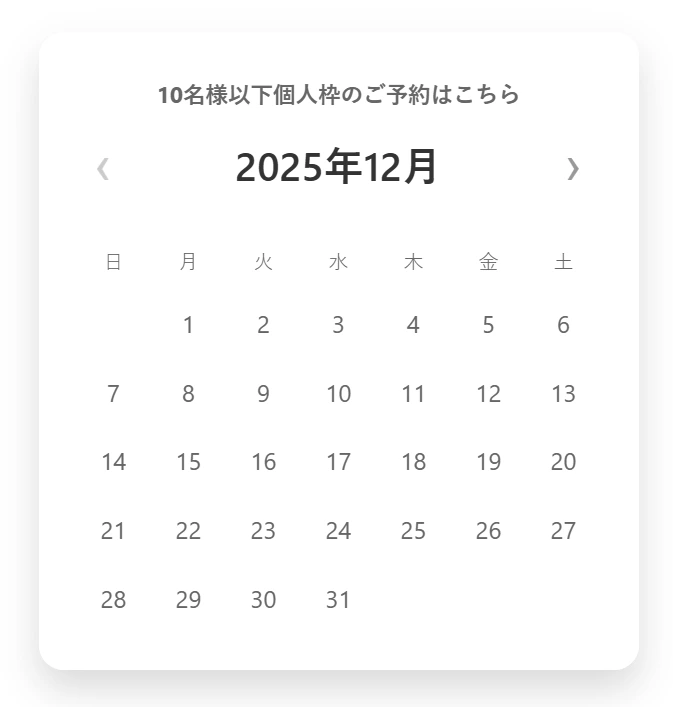Select Sunday December 28
This screenshot has width=673, height=707.
pos(113,600)
